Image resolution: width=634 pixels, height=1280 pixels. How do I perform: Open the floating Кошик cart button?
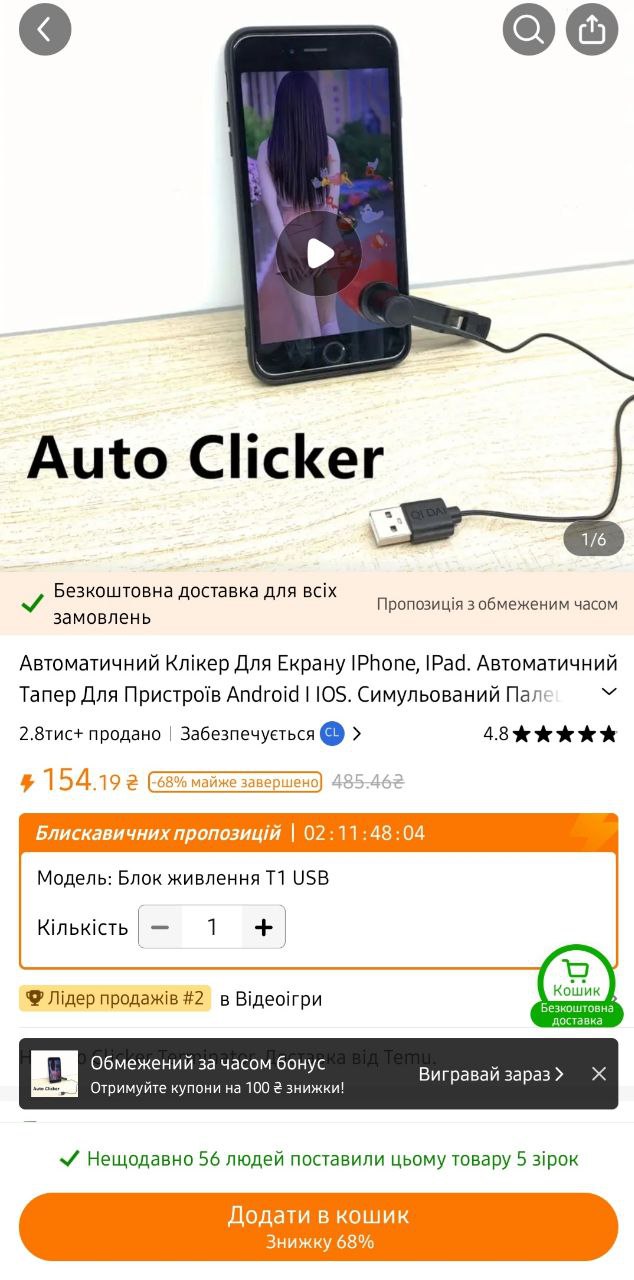tap(577, 984)
